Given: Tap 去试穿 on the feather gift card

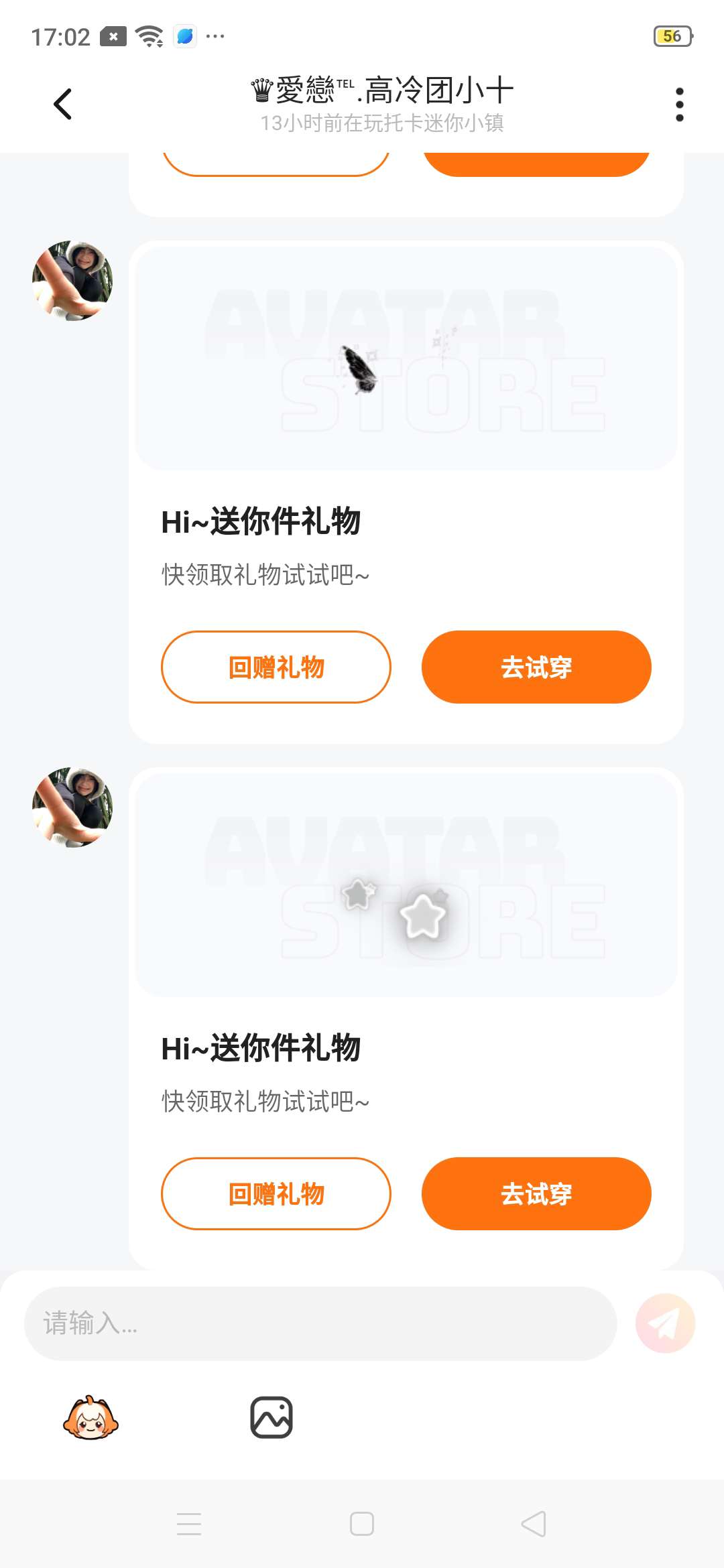Looking at the screenshot, I should point(536,667).
